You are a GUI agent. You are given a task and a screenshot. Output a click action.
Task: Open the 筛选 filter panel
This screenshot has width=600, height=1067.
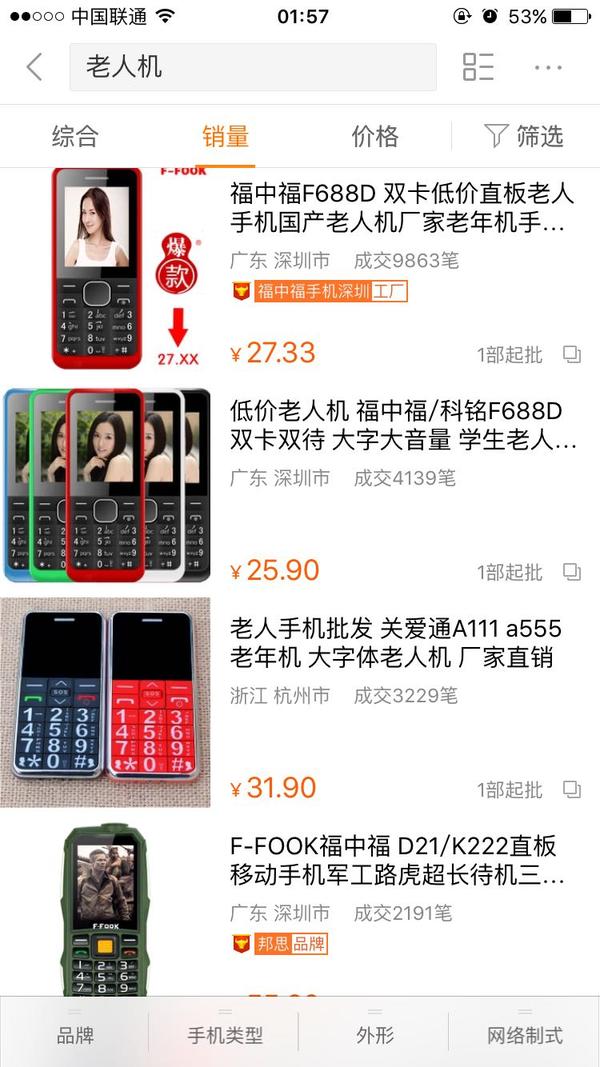pyautogui.click(x=524, y=136)
